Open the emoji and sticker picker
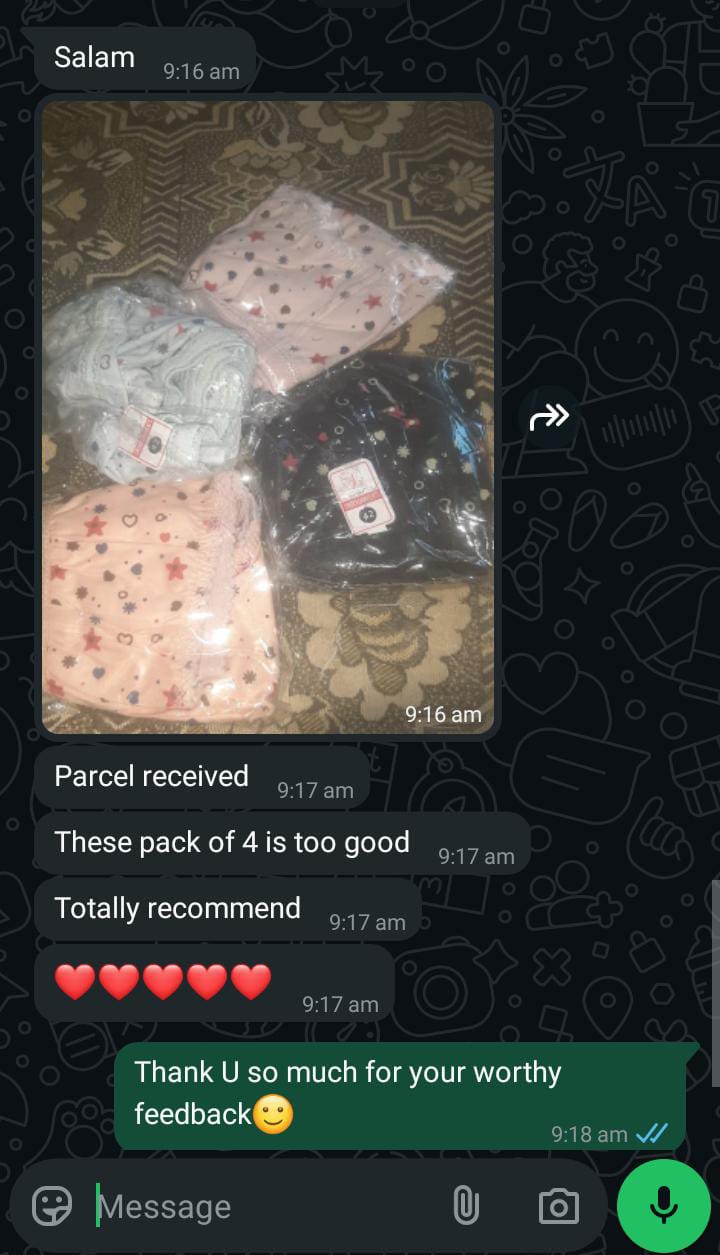 52,1206
